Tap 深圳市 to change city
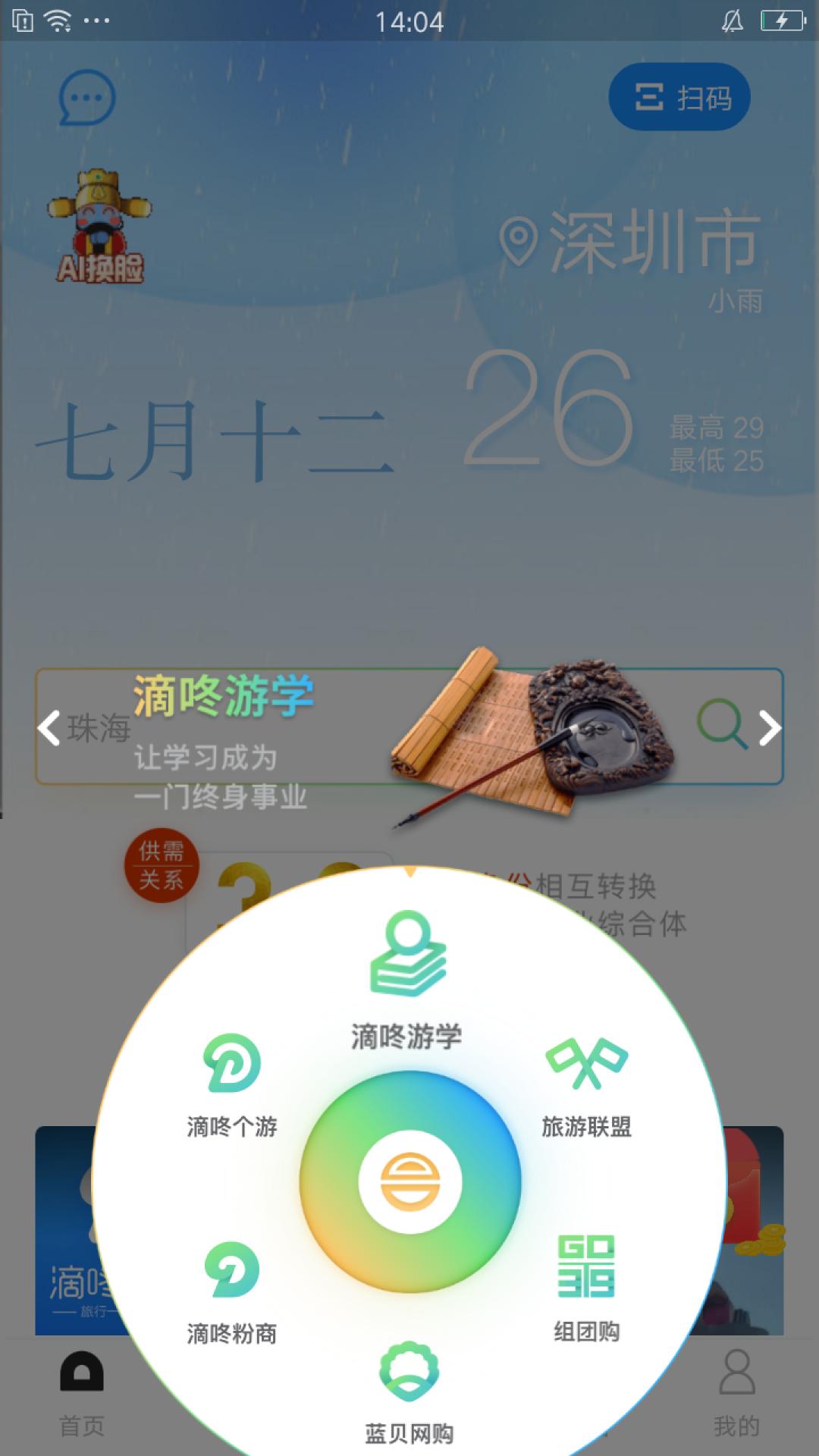819x1456 pixels. click(652, 241)
